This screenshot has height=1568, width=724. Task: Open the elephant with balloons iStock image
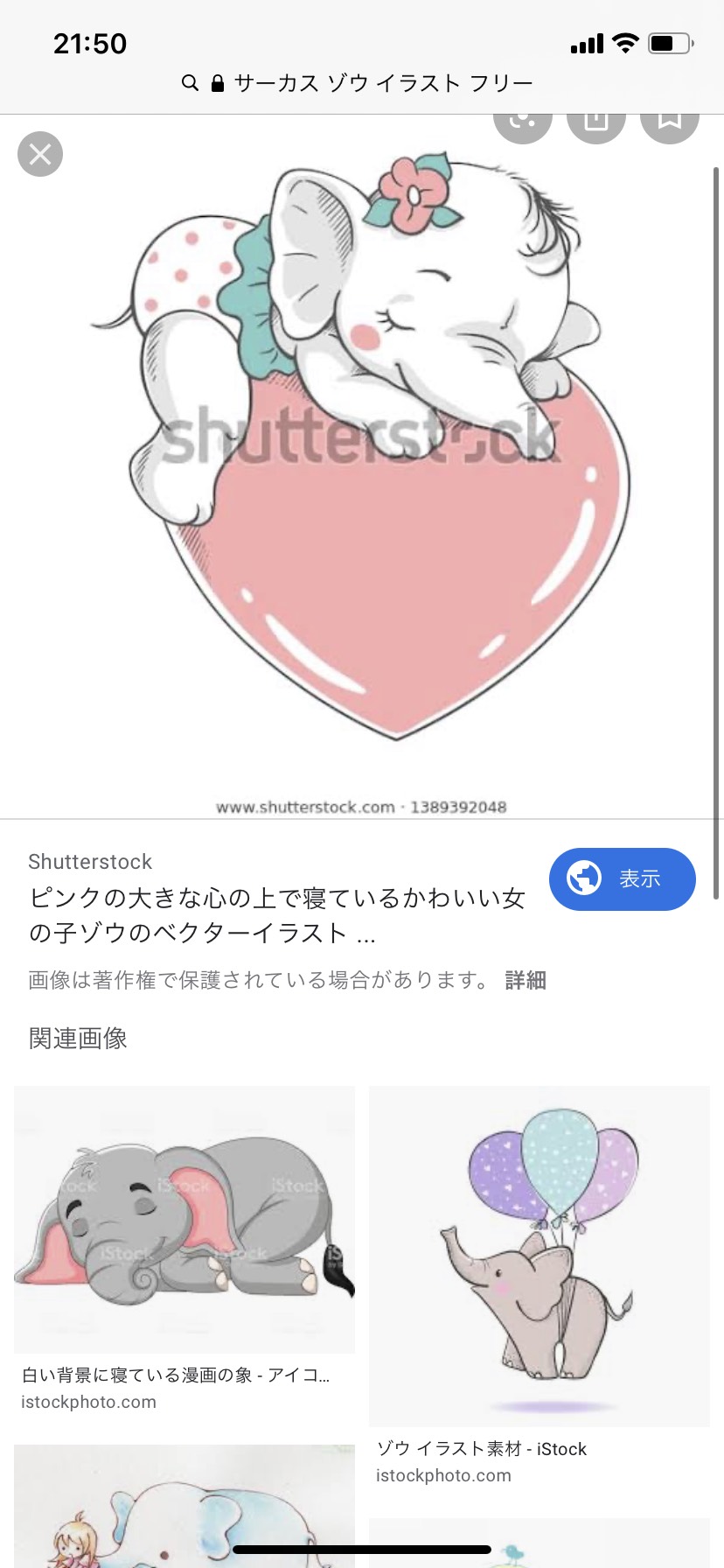pyautogui.click(x=540, y=1256)
